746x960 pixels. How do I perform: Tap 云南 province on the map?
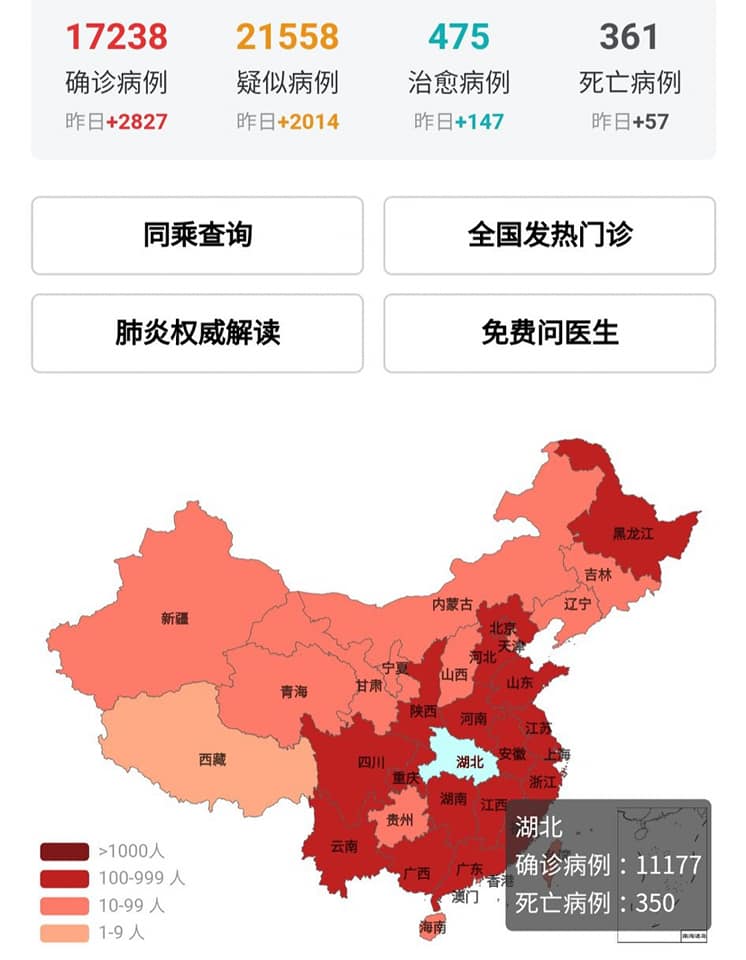[x=344, y=846]
